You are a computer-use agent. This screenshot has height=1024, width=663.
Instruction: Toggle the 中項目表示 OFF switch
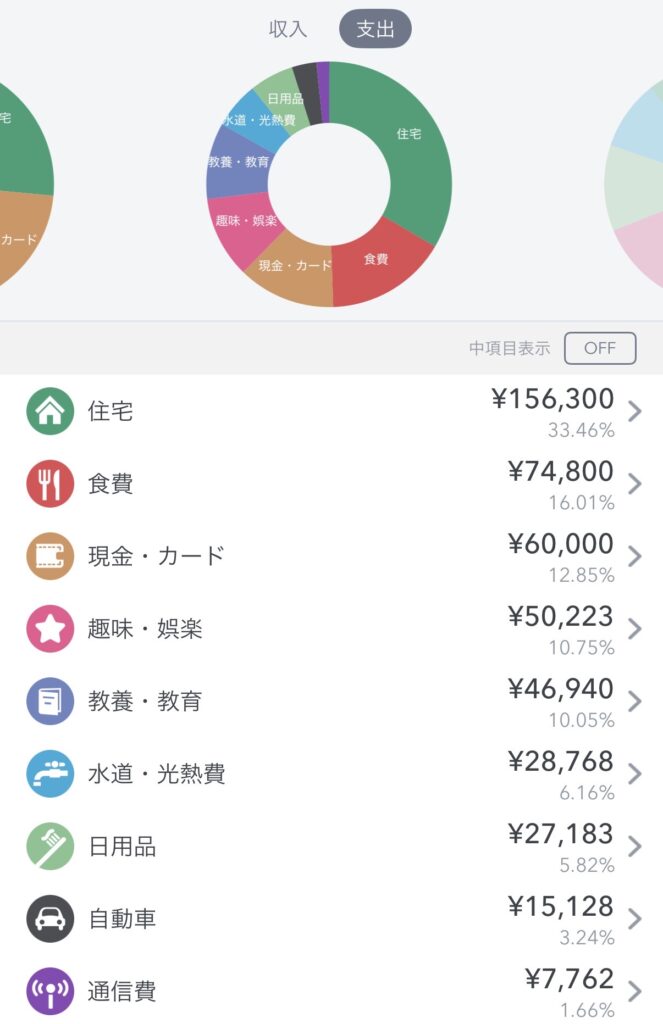[x=599, y=348]
